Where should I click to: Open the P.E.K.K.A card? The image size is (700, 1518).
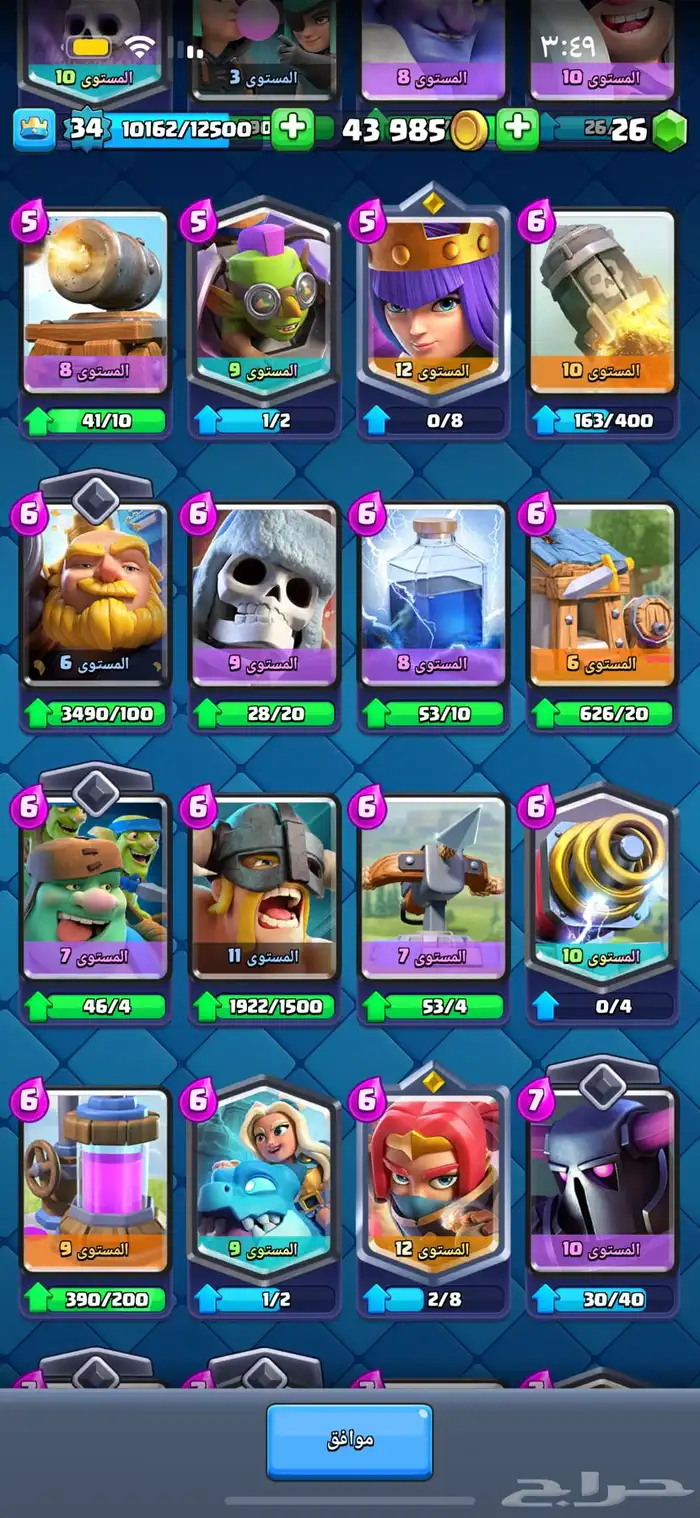pos(602,1180)
